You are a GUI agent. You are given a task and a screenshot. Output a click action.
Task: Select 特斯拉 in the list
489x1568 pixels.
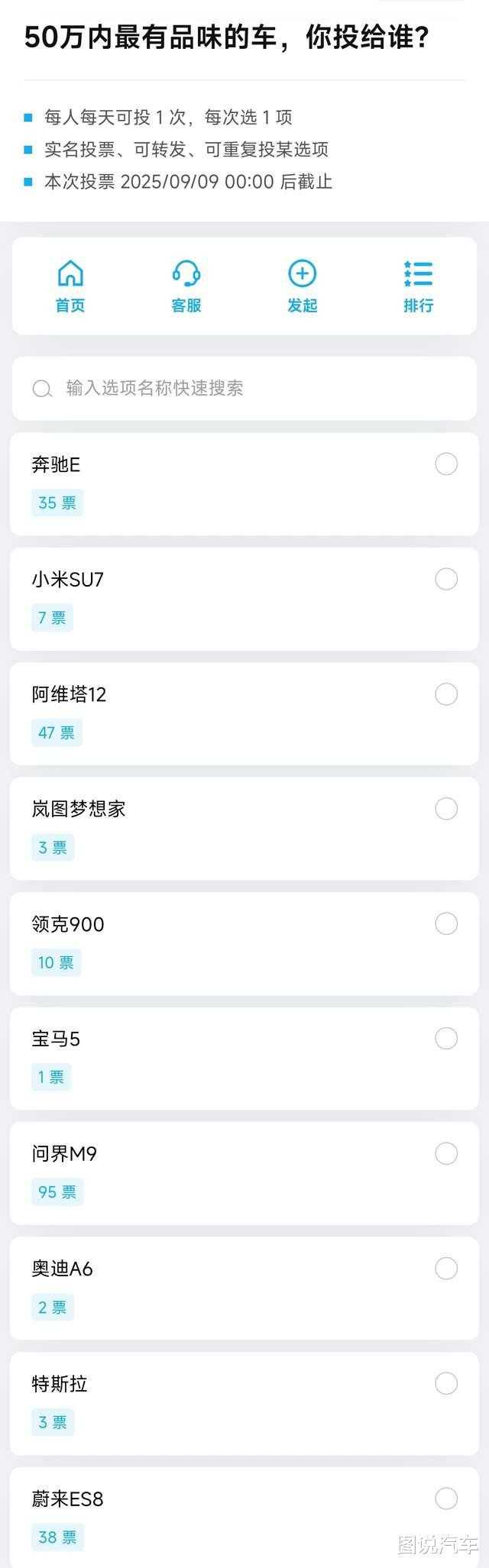point(446,1383)
